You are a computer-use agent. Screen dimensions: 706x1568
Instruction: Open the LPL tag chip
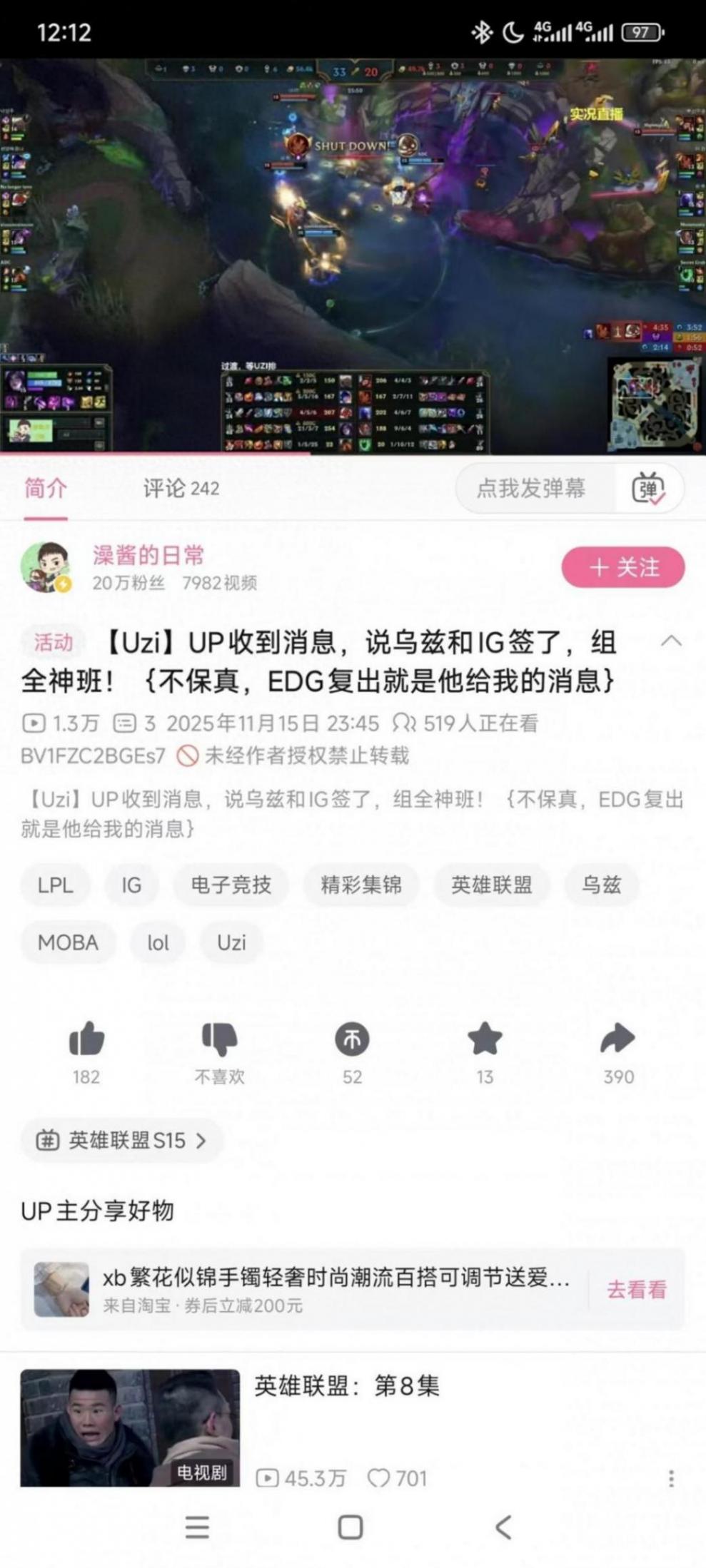coord(56,885)
